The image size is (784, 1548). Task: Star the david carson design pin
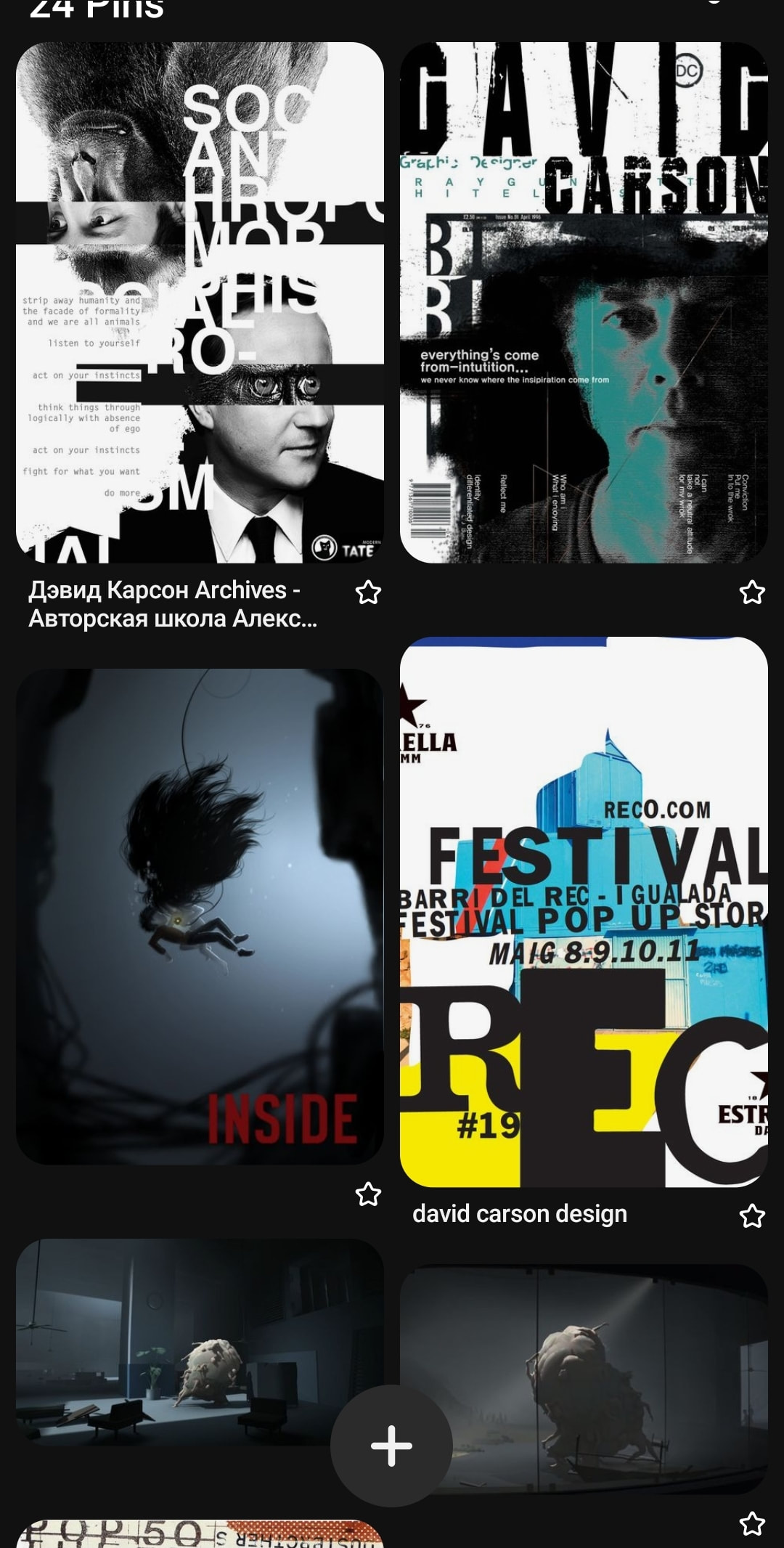click(x=752, y=1215)
